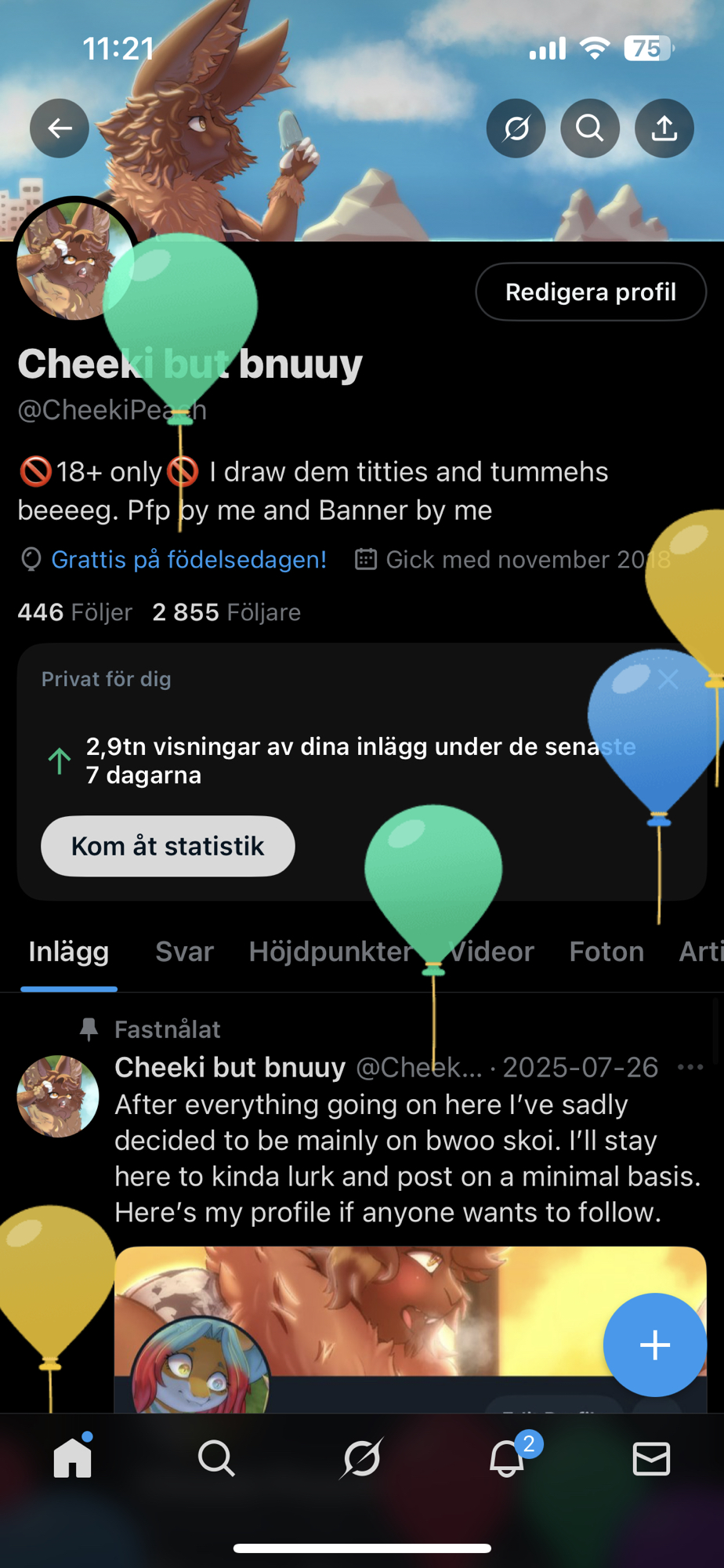Open the pinned post's more options
The height and width of the screenshot is (1568, 724).
690,1067
